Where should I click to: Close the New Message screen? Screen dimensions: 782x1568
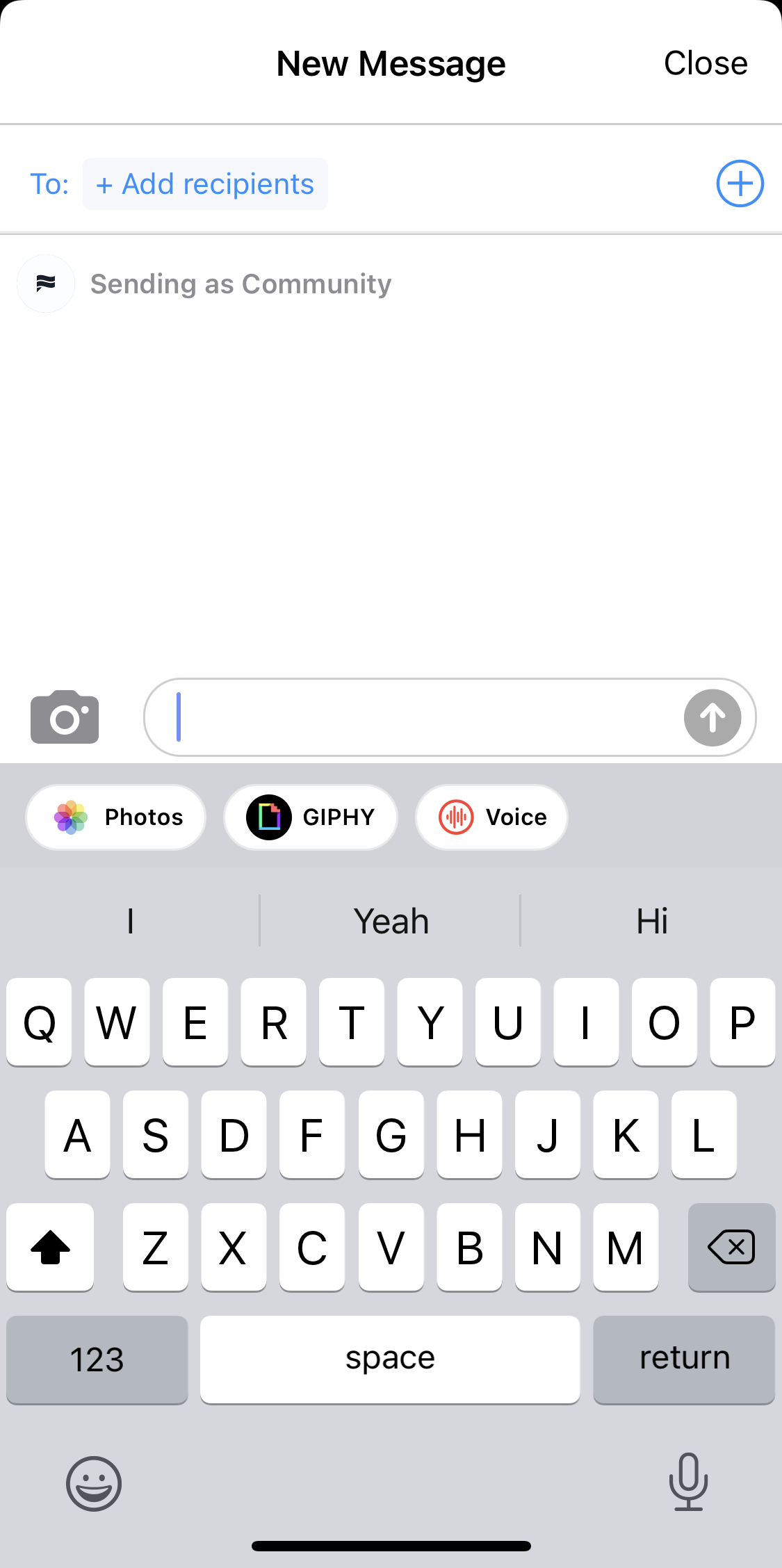pyautogui.click(x=705, y=63)
